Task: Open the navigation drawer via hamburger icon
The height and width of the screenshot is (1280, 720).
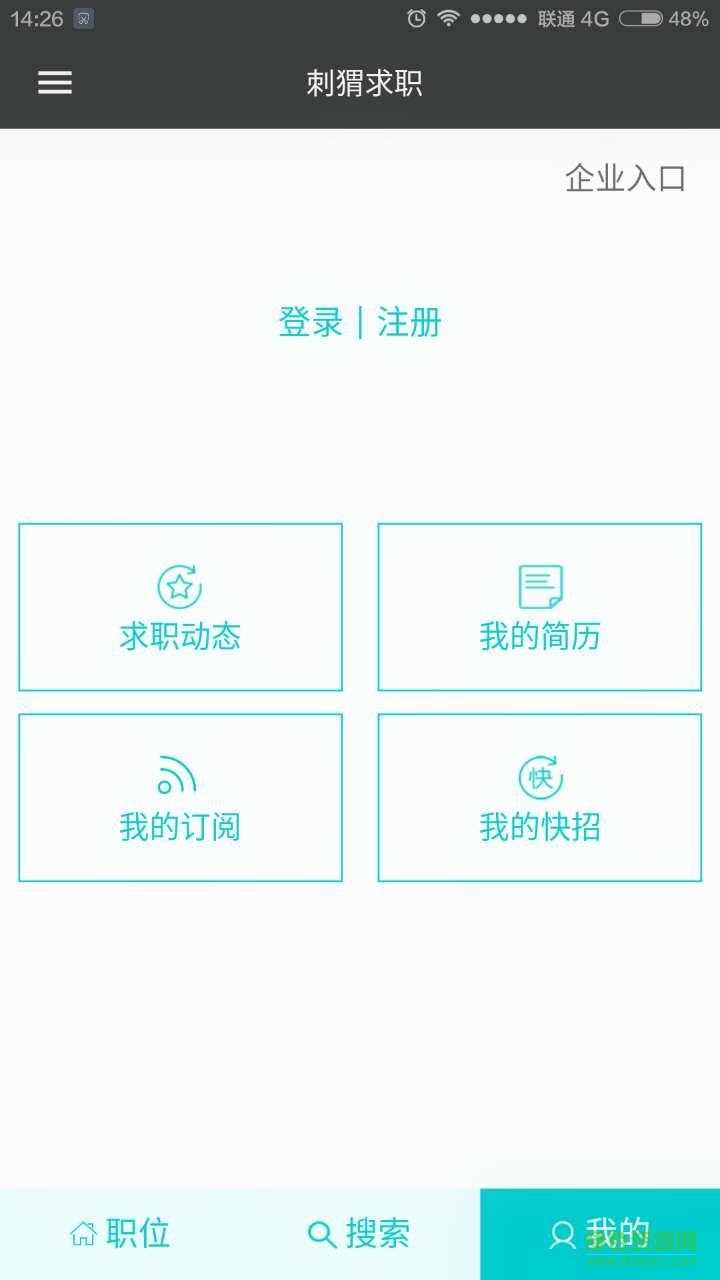Action: point(55,83)
